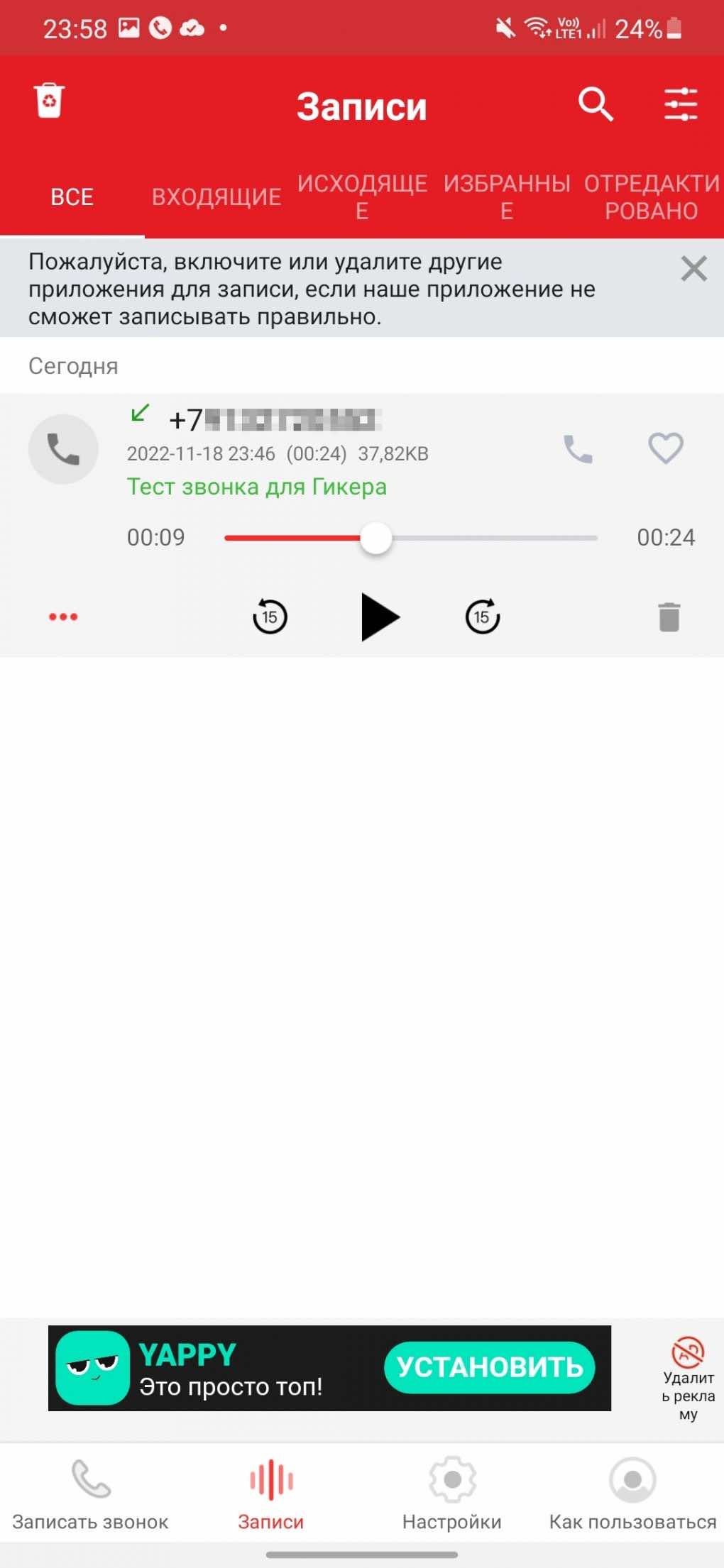Viewport: 724px width, 1568px height.
Task: Dismiss the recording apps warning banner
Action: (693, 269)
